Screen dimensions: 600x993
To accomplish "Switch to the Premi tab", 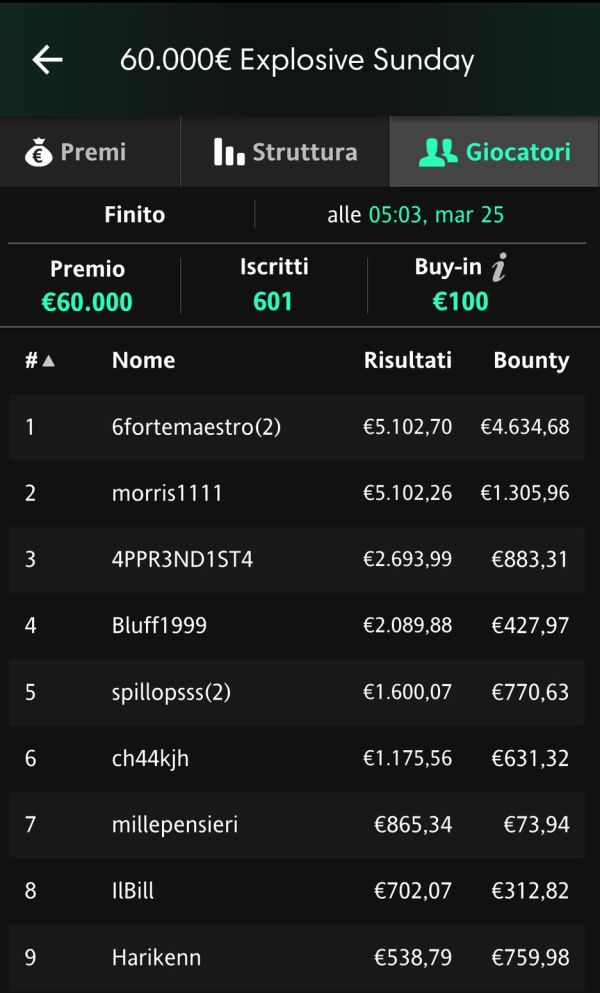I will (x=90, y=151).
